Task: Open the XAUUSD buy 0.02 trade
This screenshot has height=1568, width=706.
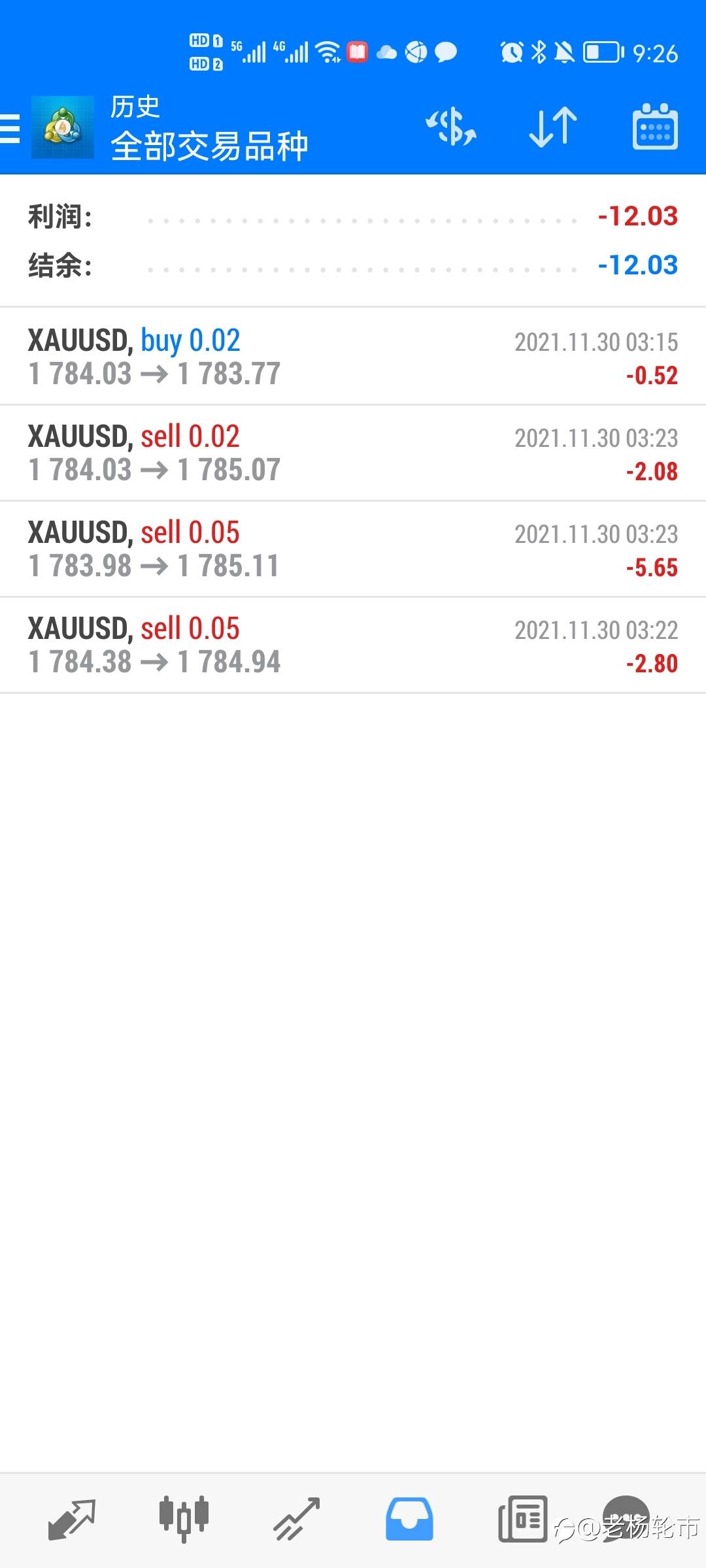Action: pyautogui.click(x=353, y=357)
